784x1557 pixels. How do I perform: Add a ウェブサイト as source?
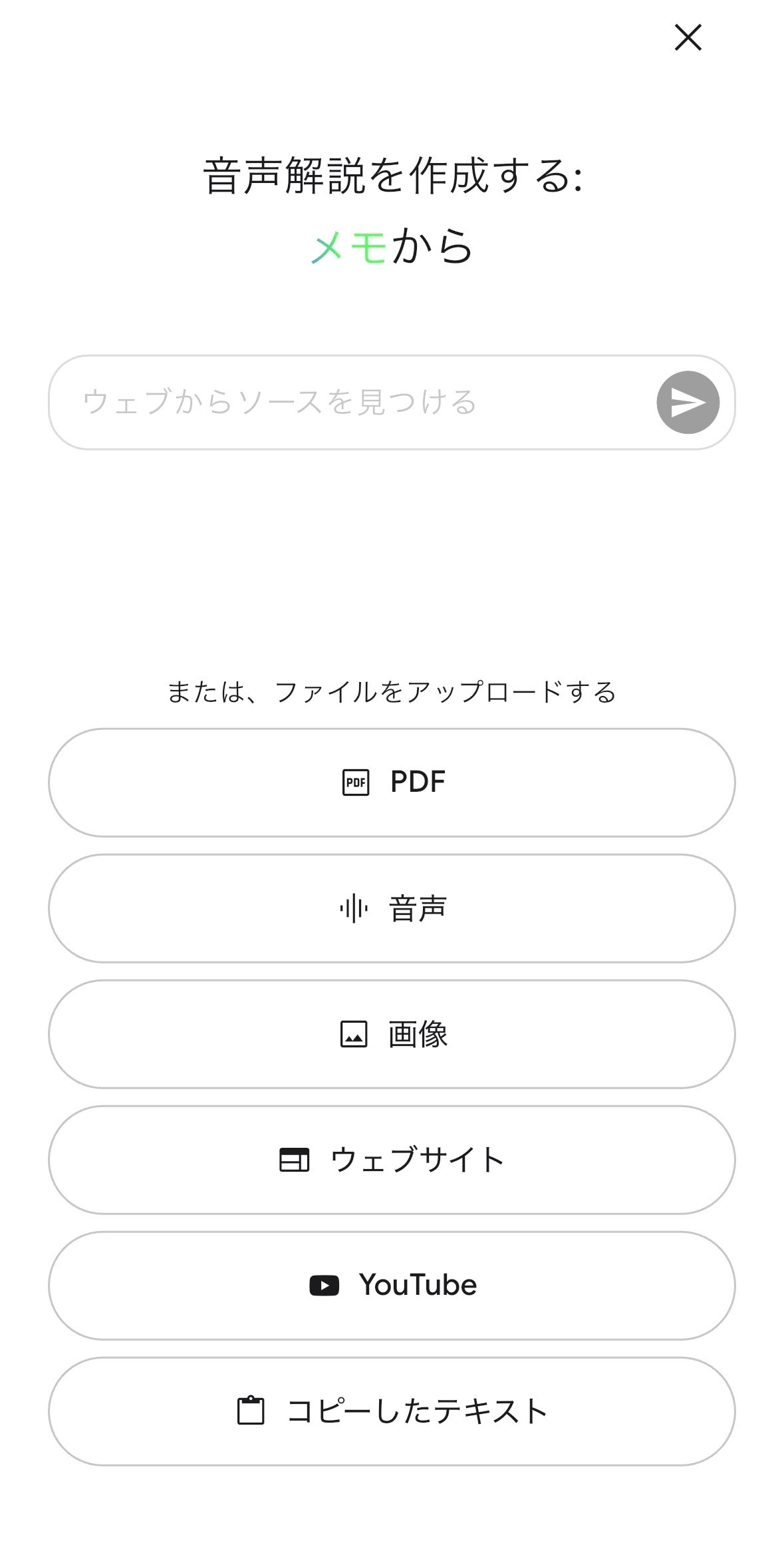point(392,1160)
